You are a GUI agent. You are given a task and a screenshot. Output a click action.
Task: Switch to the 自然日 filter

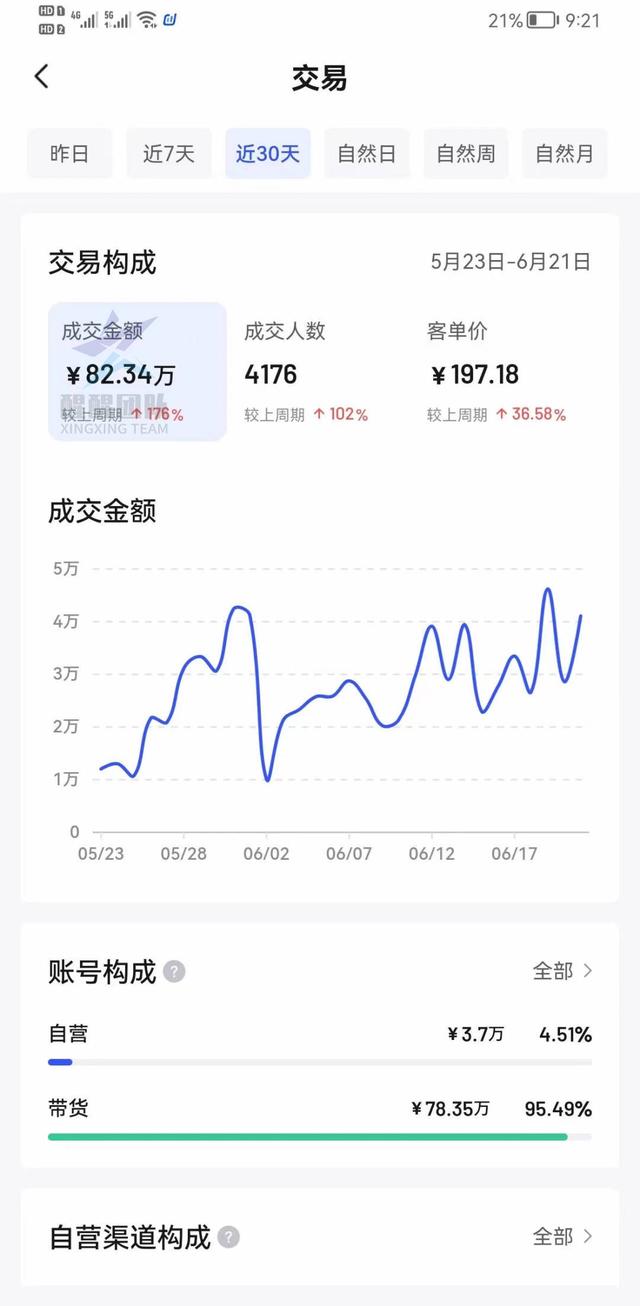[x=366, y=154]
